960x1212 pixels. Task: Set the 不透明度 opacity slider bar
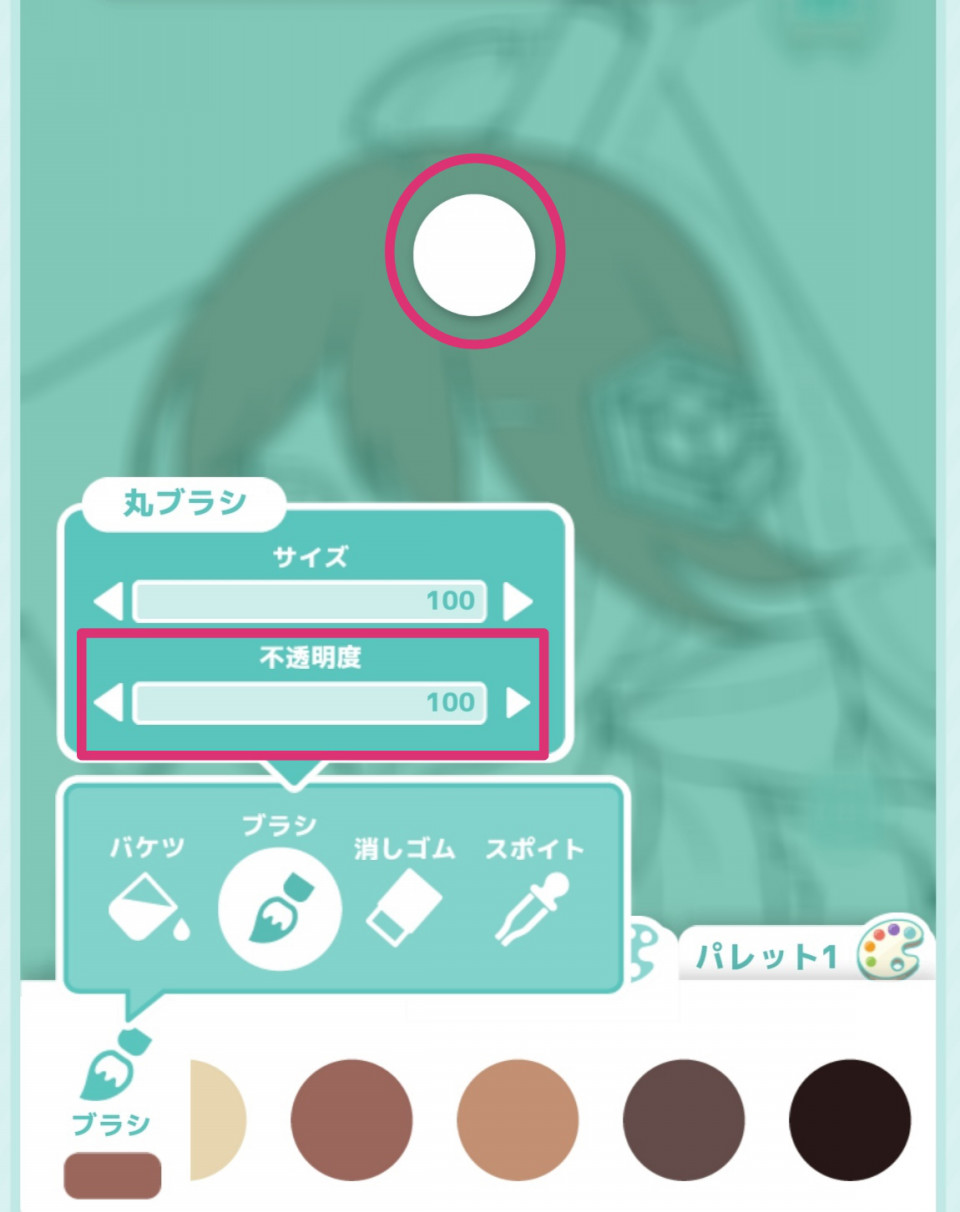tap(310, 703)
